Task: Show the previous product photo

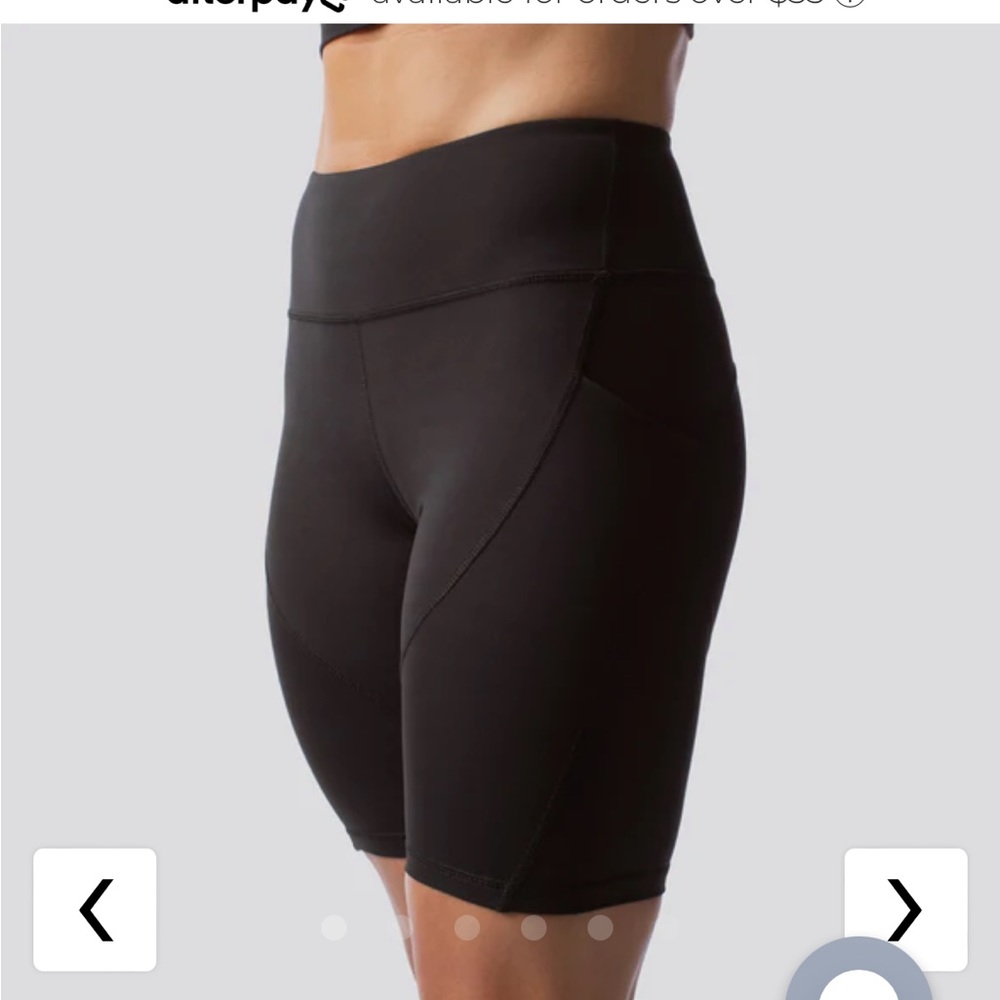Action: pos(95,909)
